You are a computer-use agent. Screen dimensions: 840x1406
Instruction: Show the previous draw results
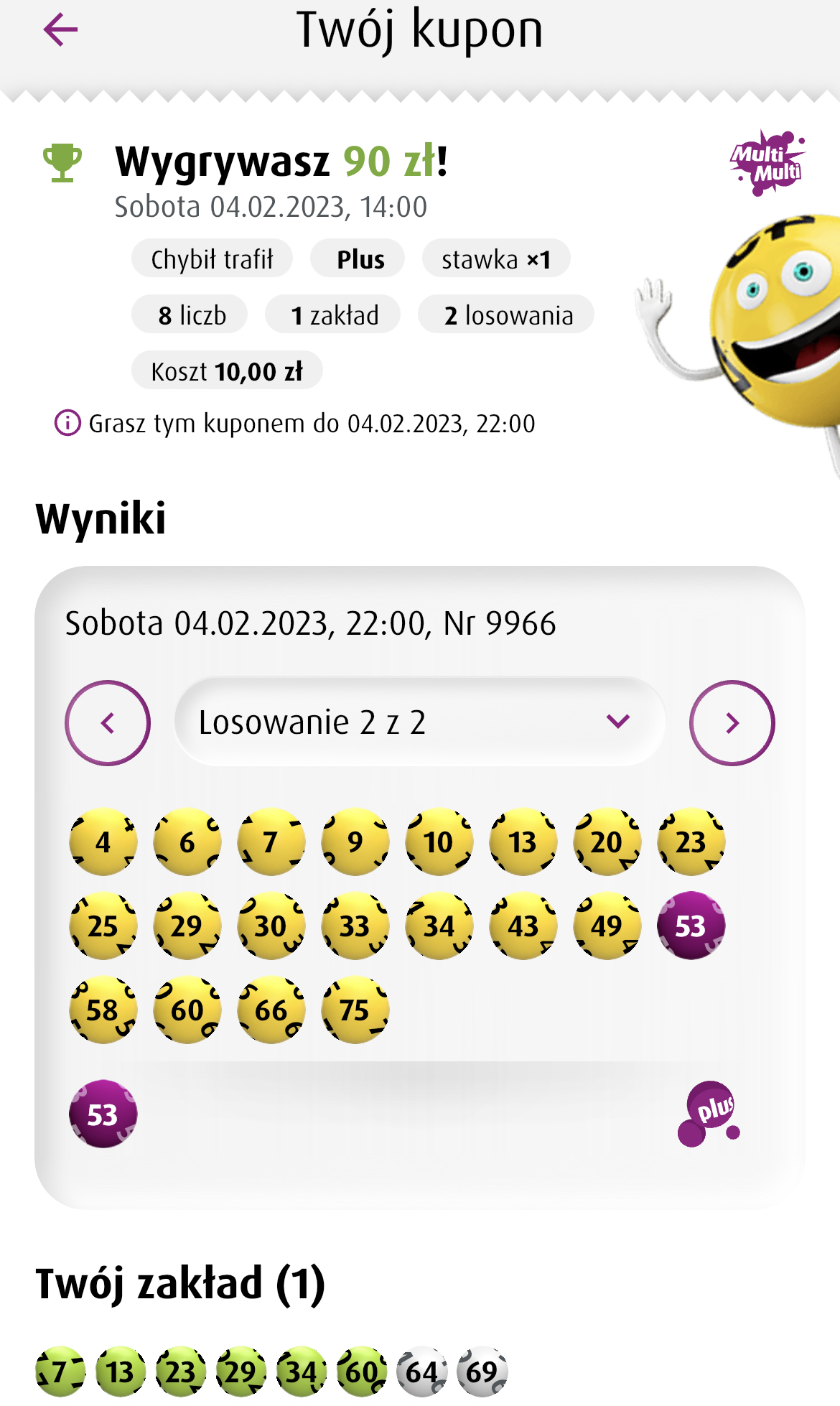click(x=108, y=722)
